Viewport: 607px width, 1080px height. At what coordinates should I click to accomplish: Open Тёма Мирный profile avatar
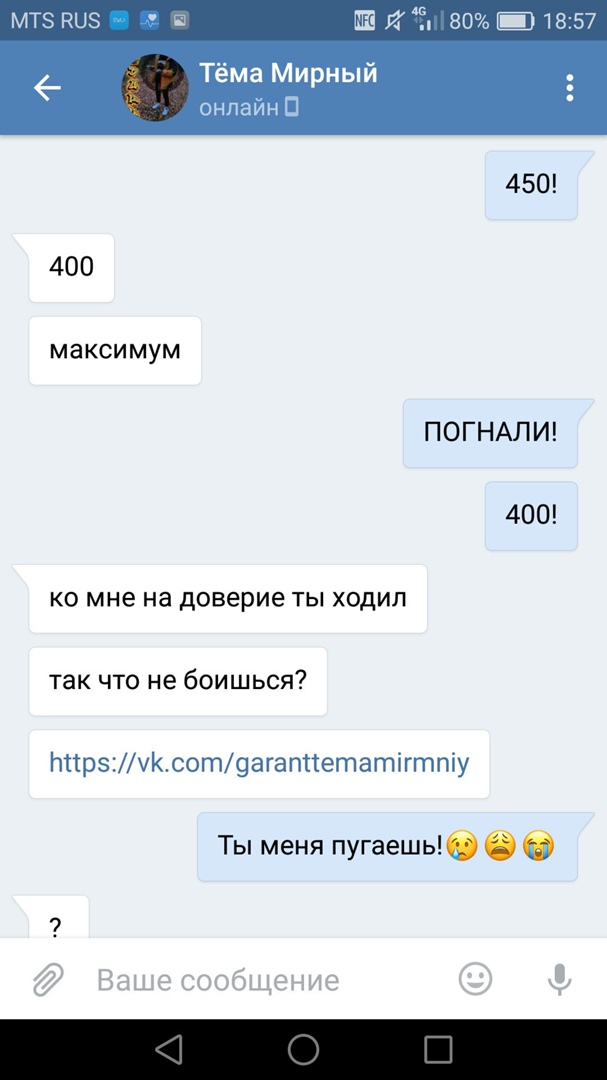pos(155,88)
